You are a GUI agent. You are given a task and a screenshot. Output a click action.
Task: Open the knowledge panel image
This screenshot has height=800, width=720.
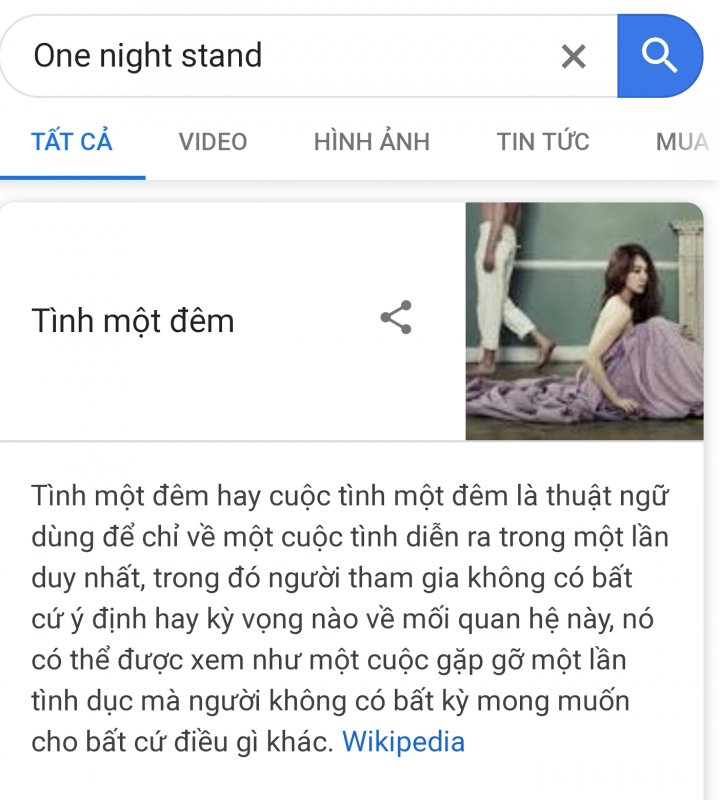click(584, 321)
